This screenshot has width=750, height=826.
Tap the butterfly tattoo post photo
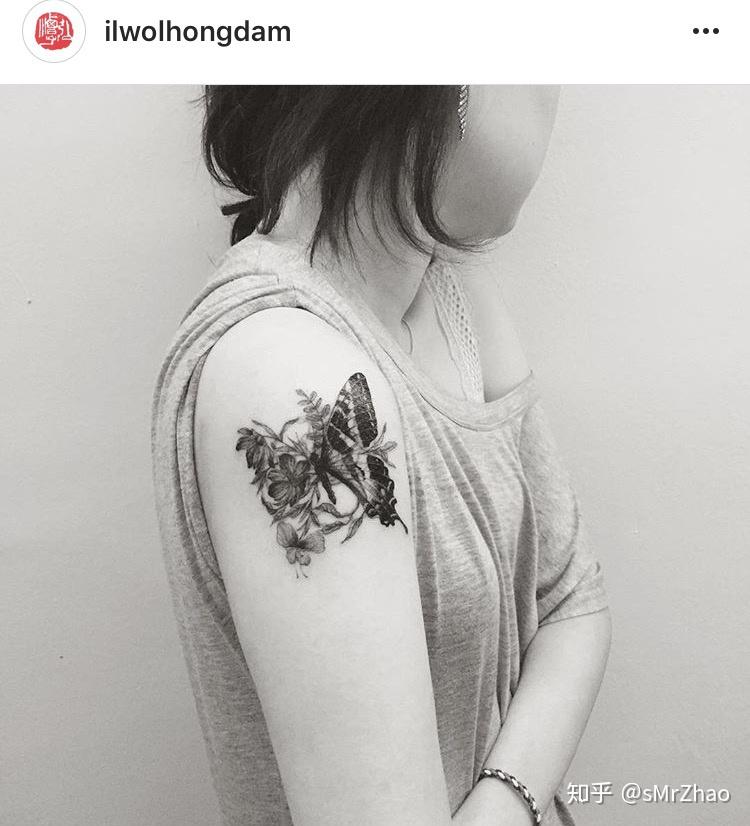(375, 455)
